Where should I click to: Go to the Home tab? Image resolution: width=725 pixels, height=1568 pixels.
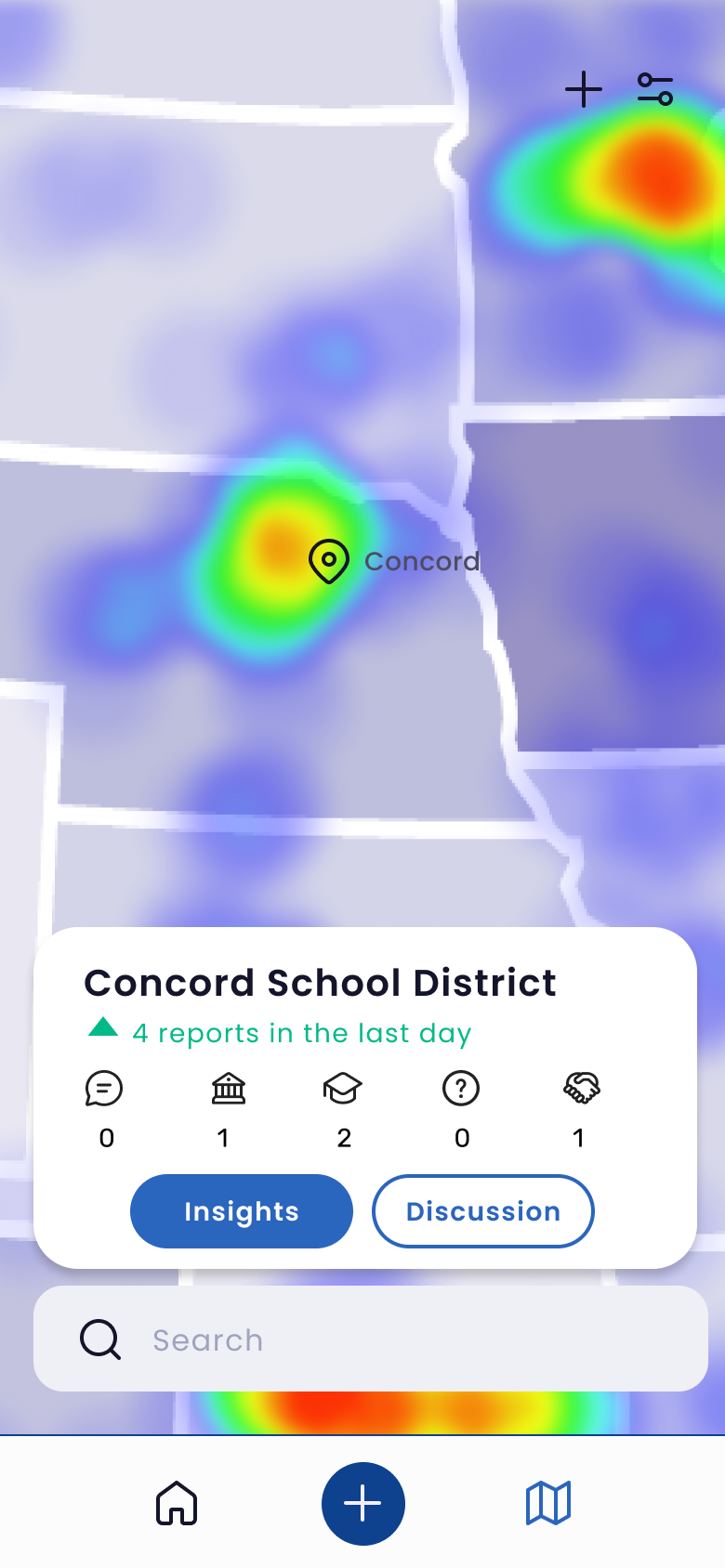tap(177, 1503)
